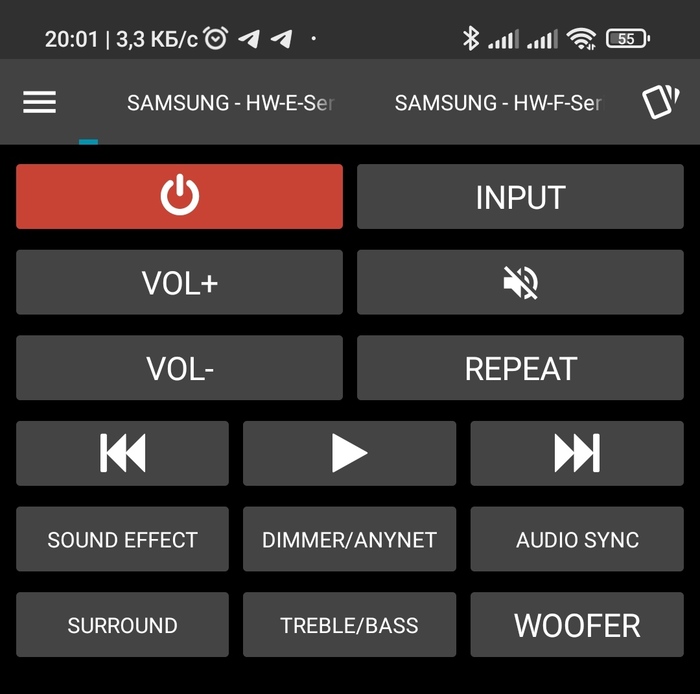Open the hamburger drawer menu

(39, 102)
